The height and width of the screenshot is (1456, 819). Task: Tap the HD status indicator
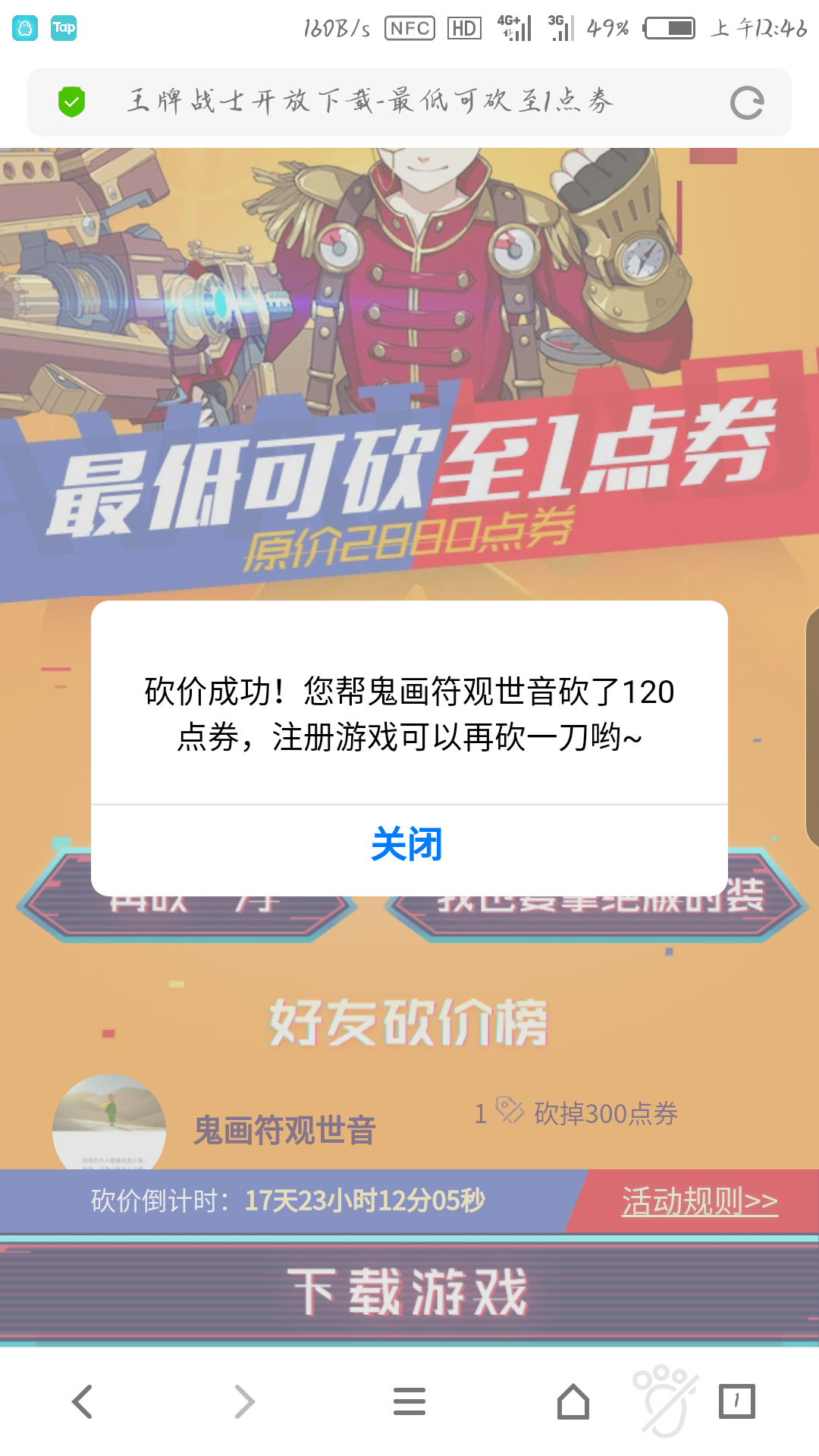tap(463, 29)
